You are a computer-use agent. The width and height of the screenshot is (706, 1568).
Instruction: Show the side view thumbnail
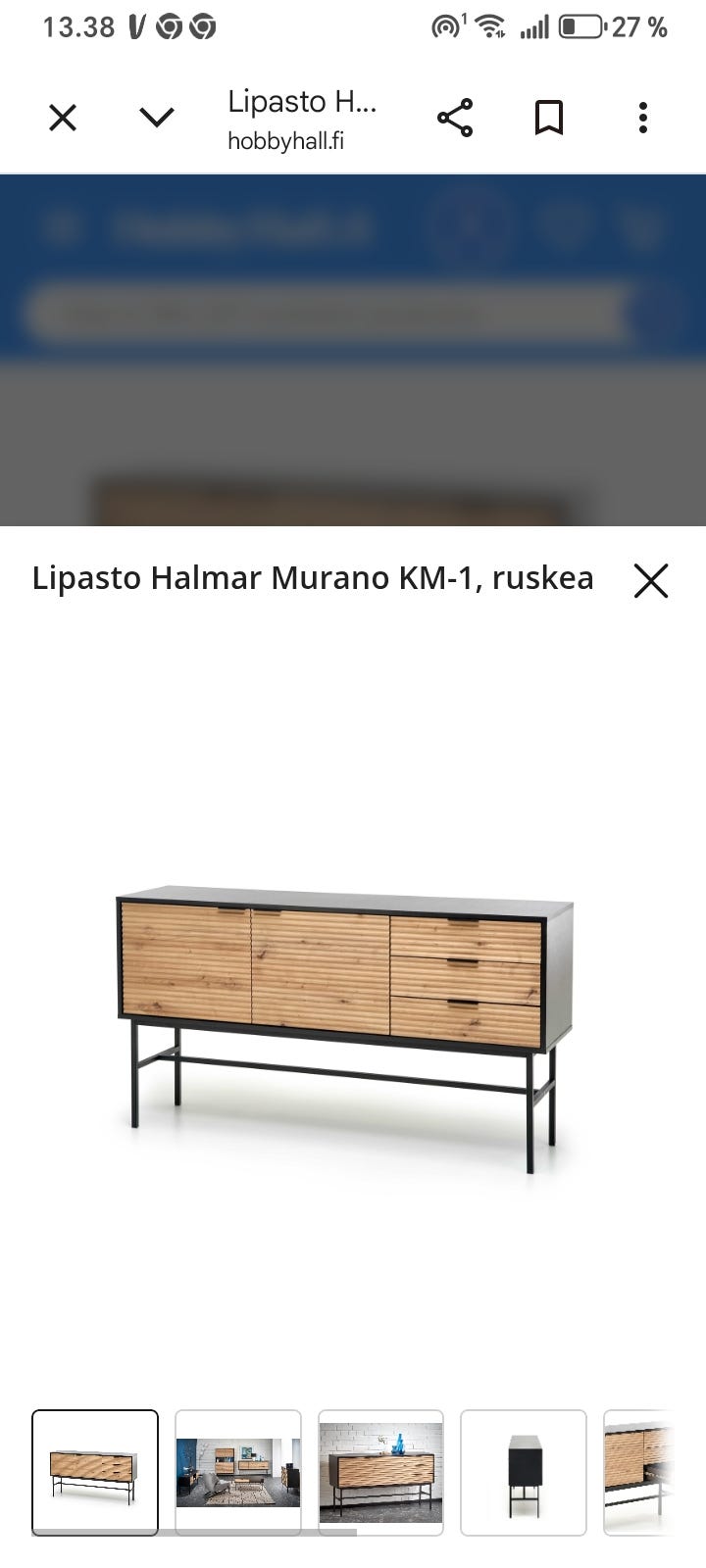pos(524,1473)
